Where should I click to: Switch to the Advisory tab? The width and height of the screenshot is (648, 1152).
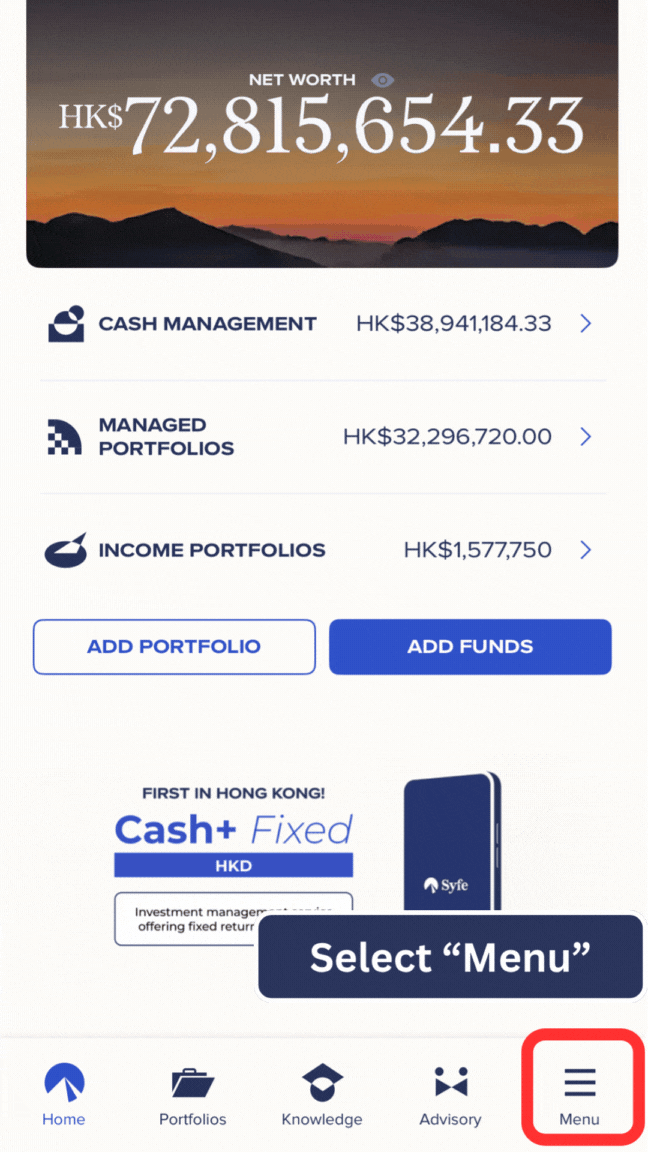point(450,1095)
